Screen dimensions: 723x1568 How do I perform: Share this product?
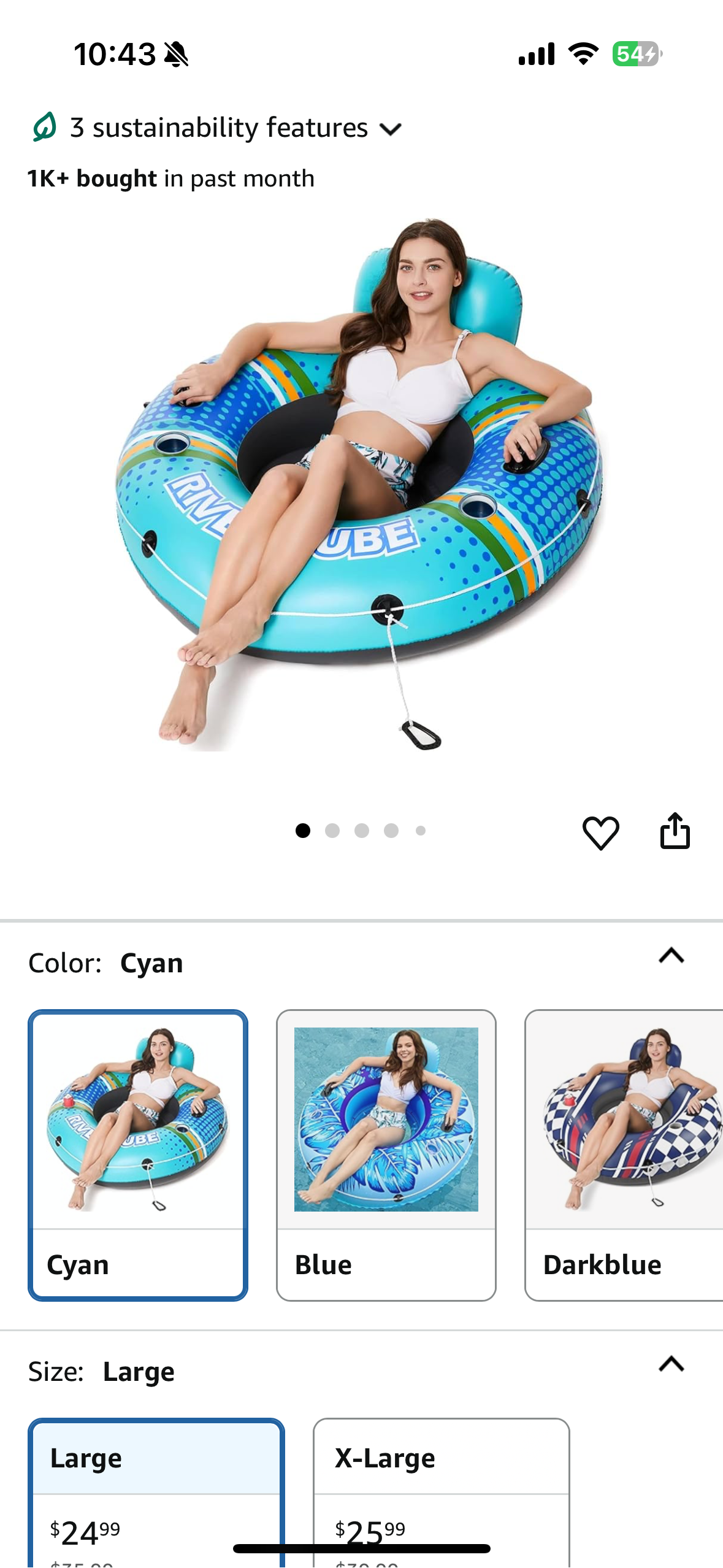tap(675, 831)
